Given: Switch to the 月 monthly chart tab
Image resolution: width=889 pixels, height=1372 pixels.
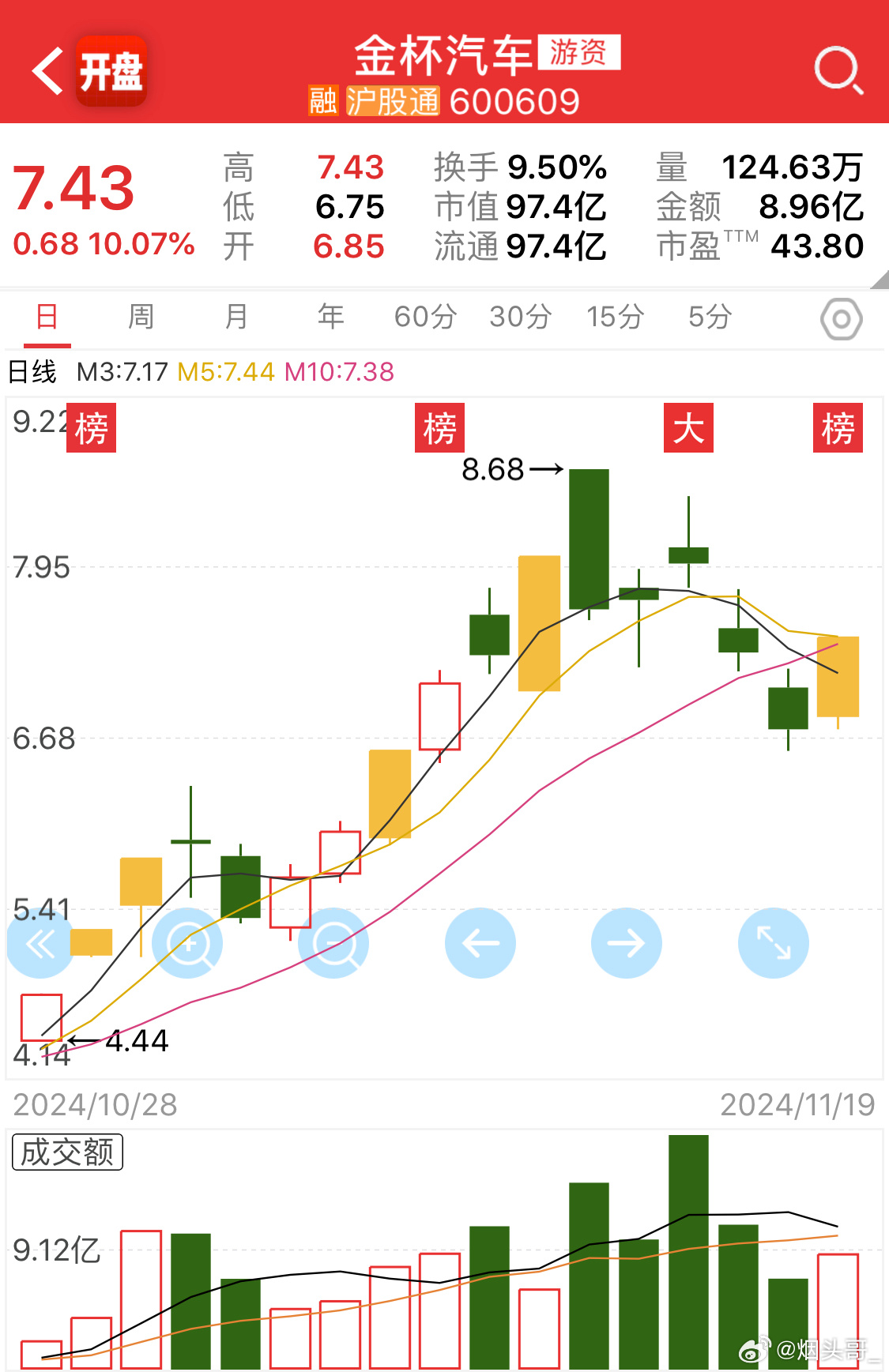Looking at the screenshot, I should click(x=235, y=318).
